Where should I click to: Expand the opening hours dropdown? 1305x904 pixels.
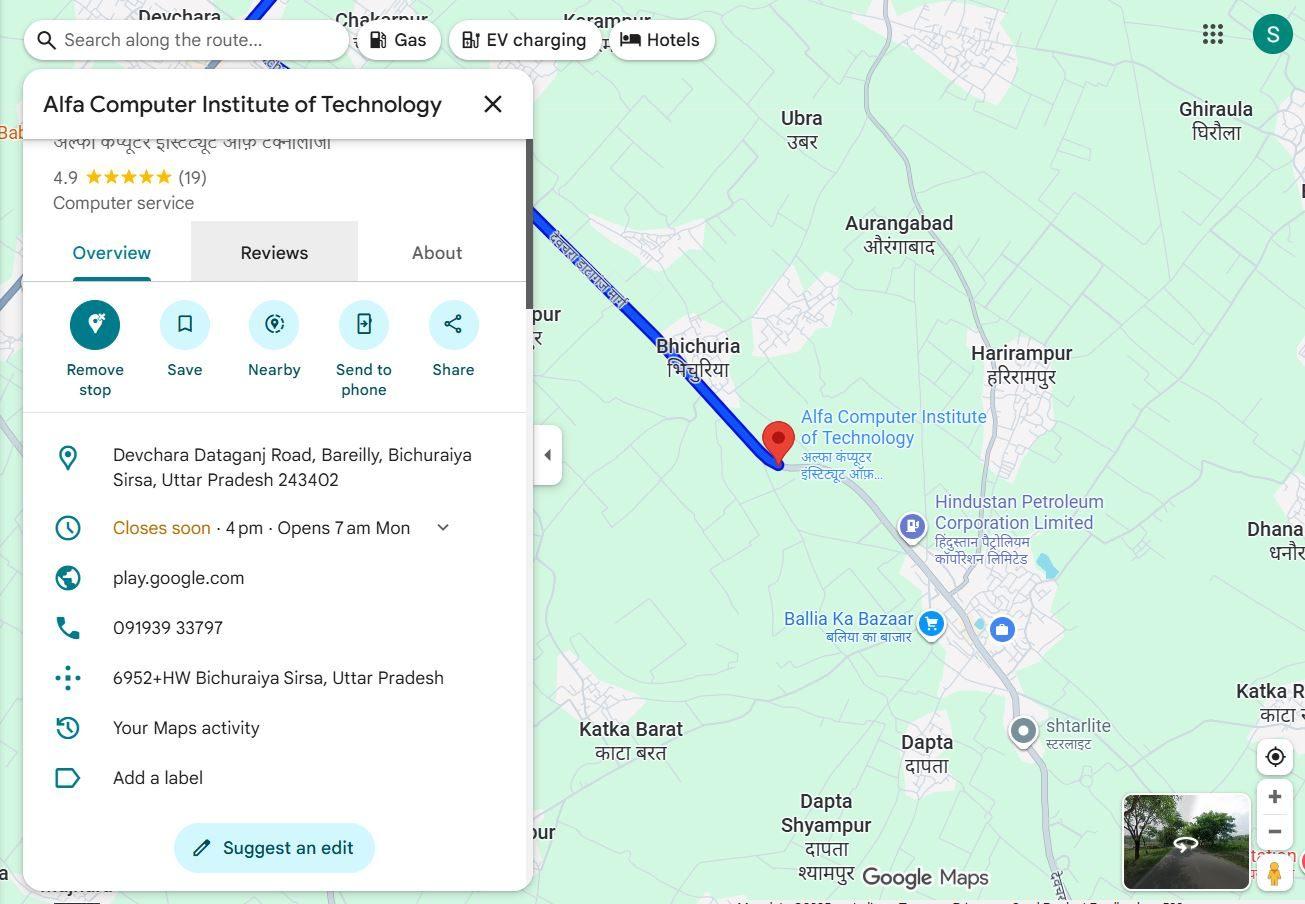(x=443, y=528)
